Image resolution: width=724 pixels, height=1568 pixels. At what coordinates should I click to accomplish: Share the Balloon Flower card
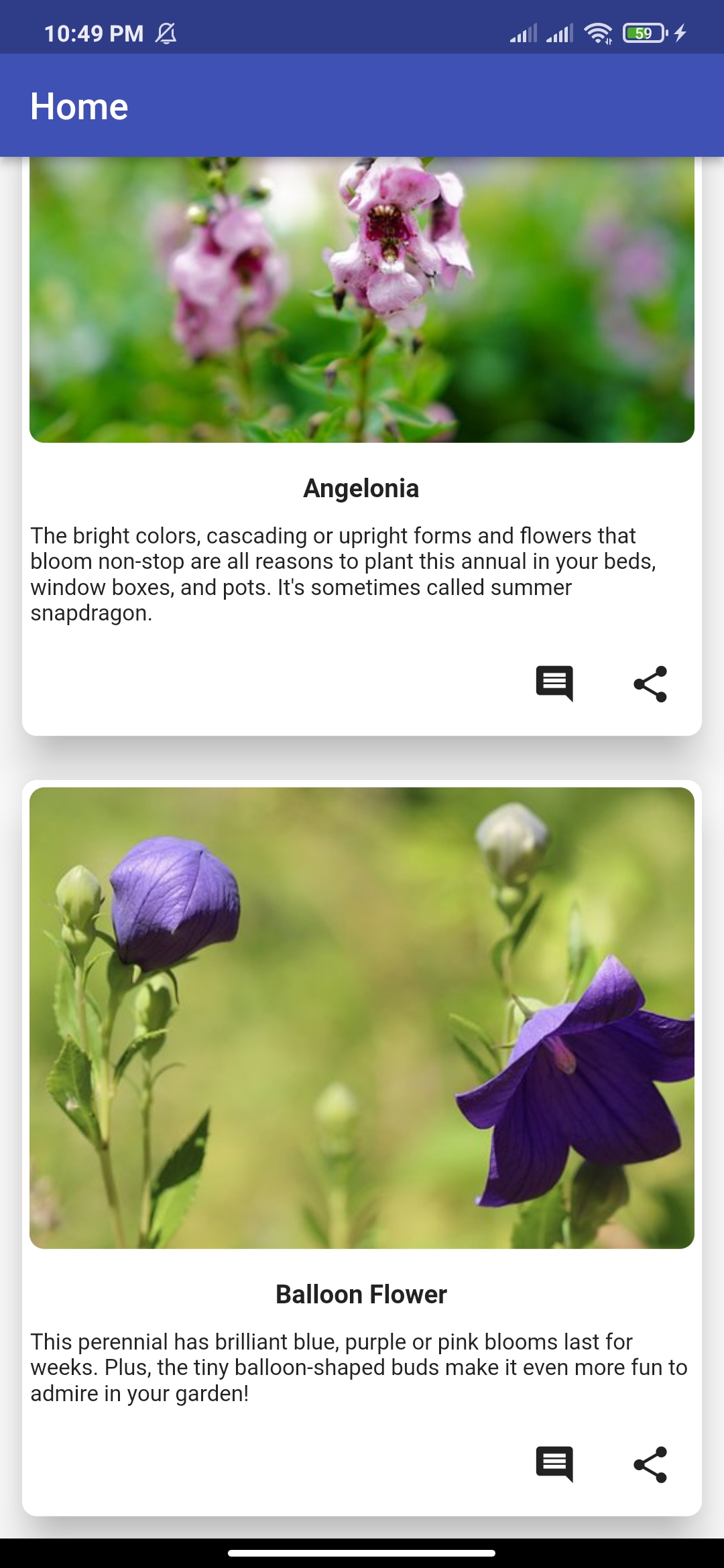coord(650,1464)
